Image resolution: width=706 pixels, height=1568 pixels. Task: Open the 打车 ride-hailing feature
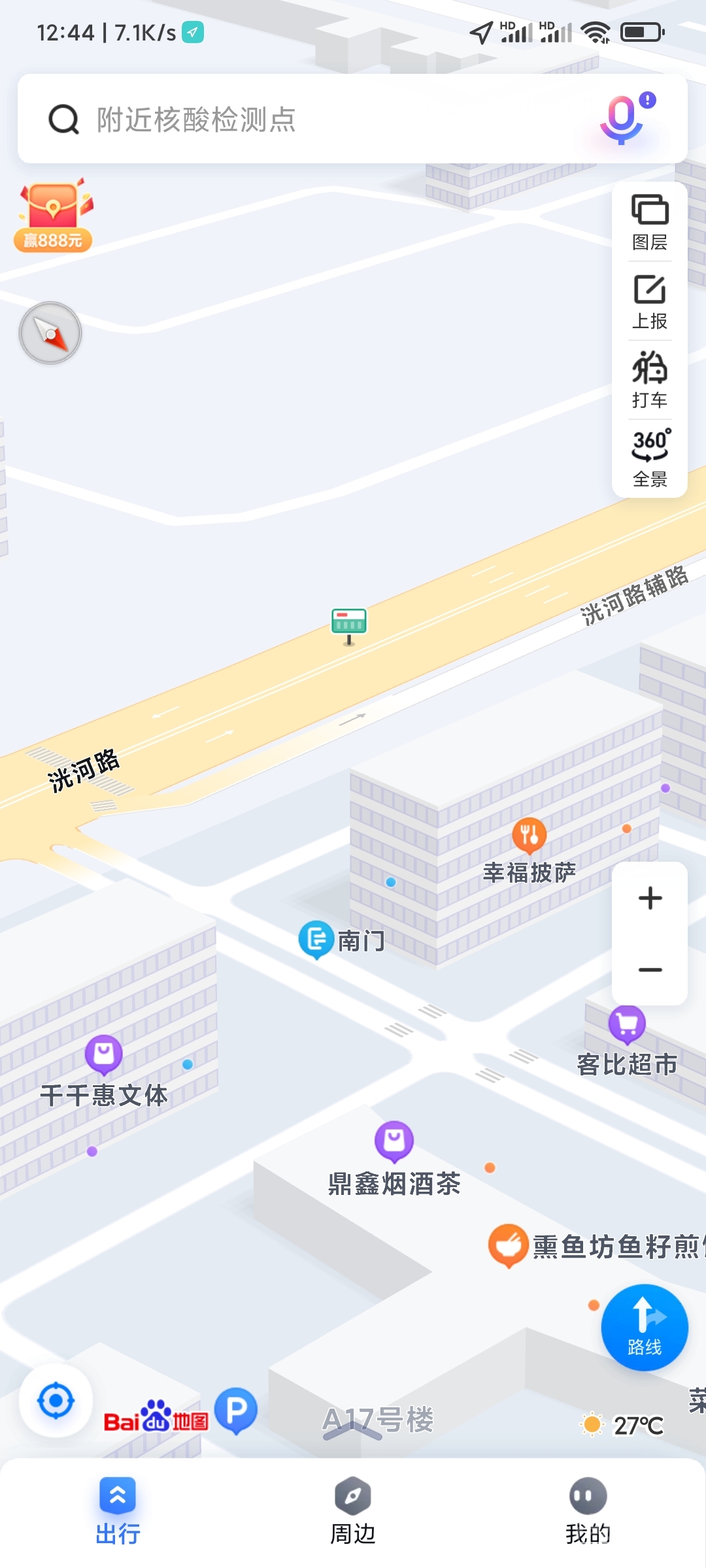(650, 379)
